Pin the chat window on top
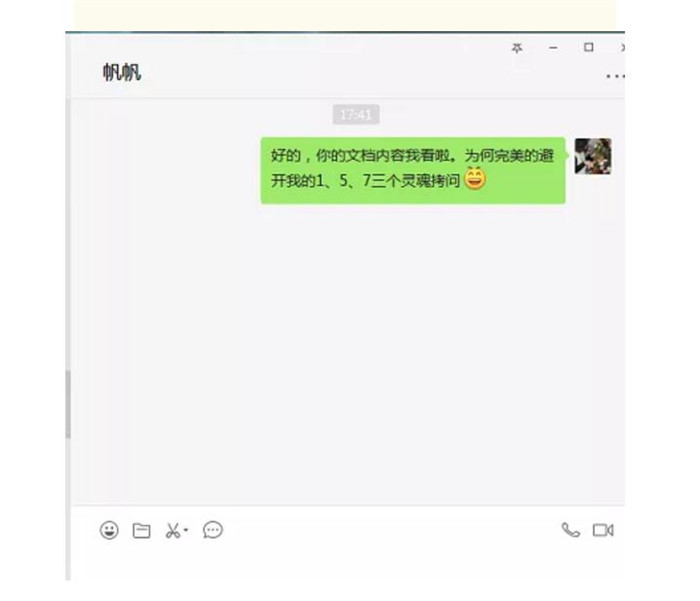 point(517,48)
